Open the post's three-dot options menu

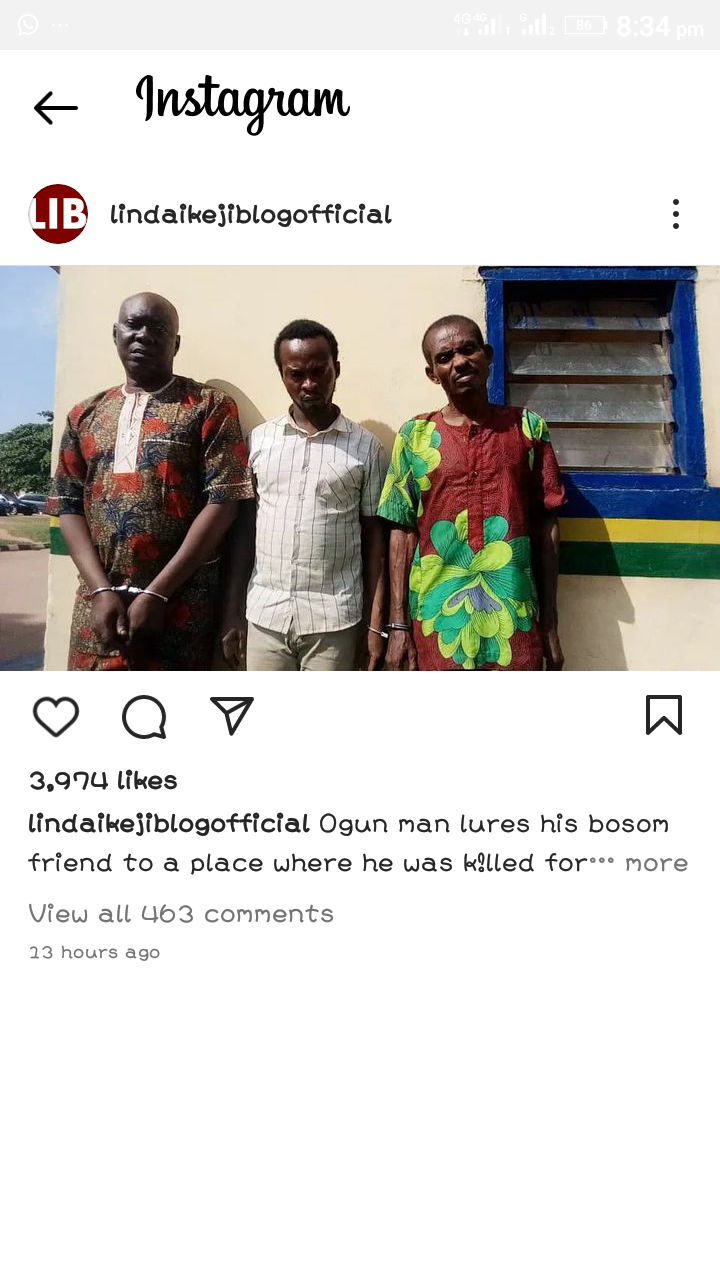676,214
